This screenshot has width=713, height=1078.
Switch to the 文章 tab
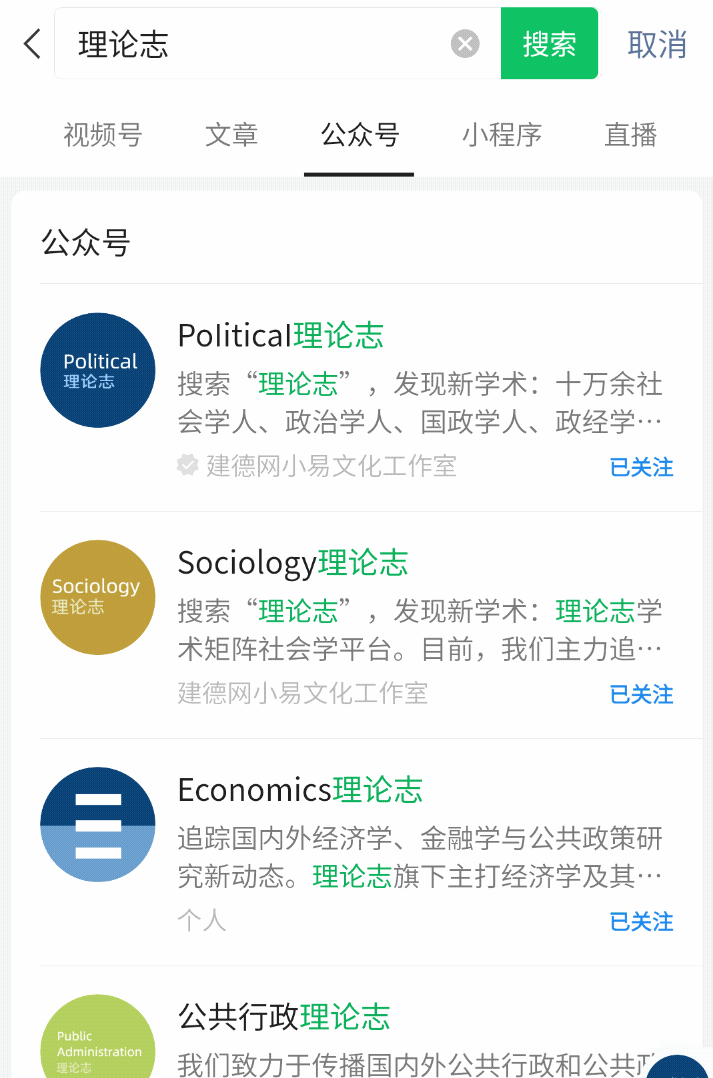pyautogui.click(x=231, y=135)
